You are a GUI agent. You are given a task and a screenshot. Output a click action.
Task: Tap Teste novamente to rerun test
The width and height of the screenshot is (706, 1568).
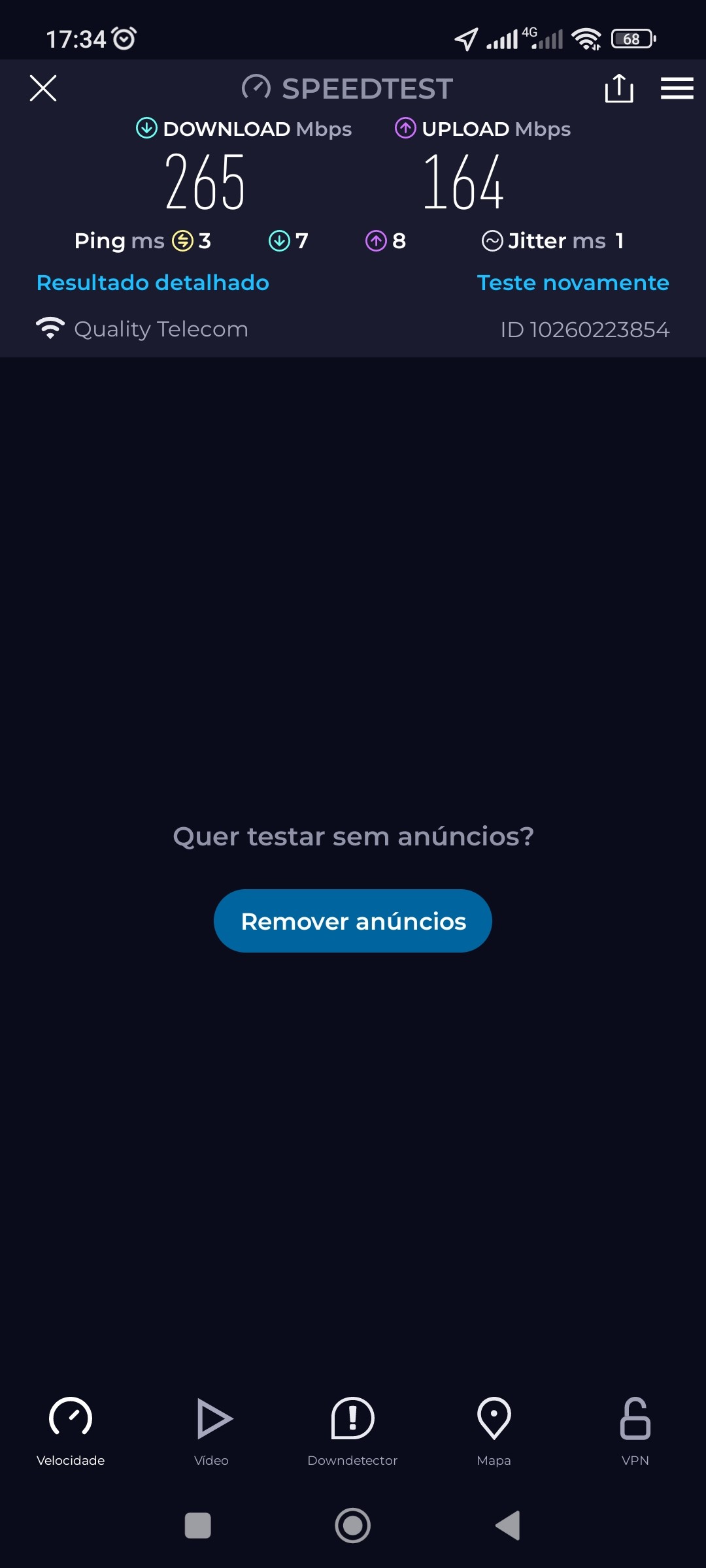573,283
